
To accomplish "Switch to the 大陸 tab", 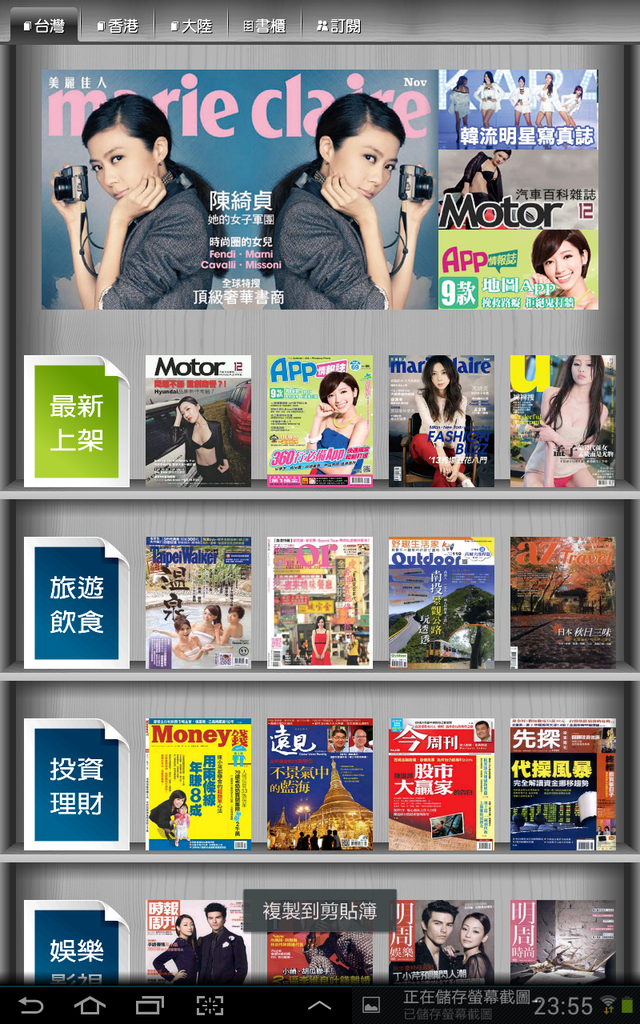I will pos(190,25).
